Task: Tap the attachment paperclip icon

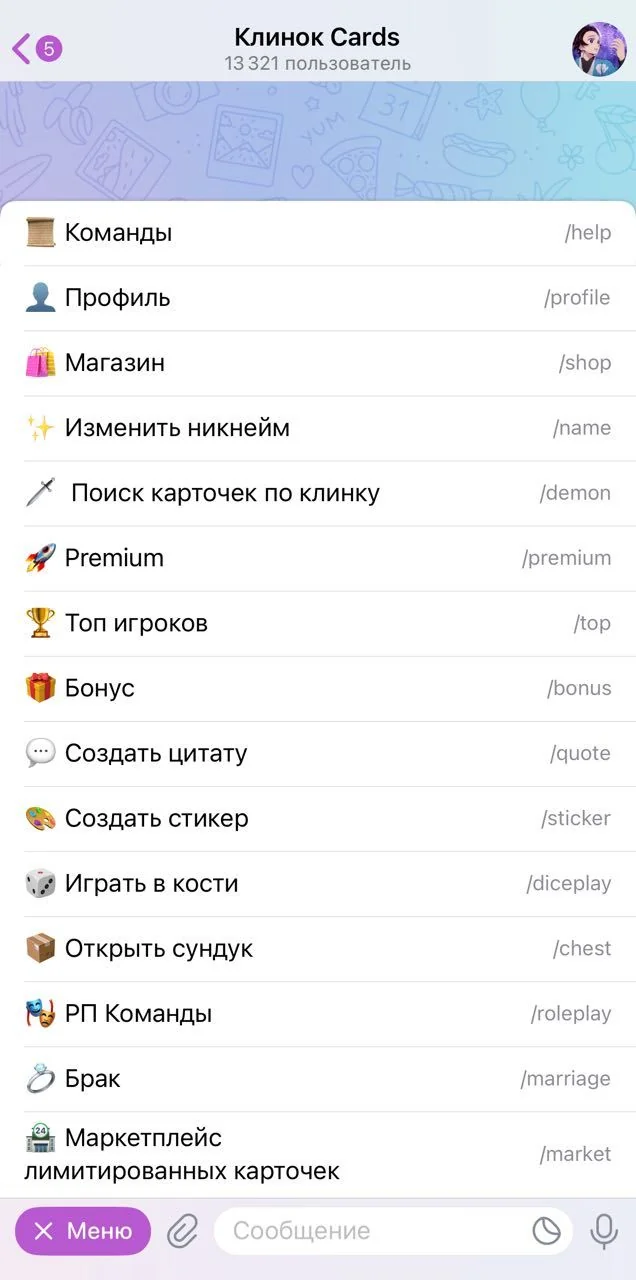Action: [182, 1231]
